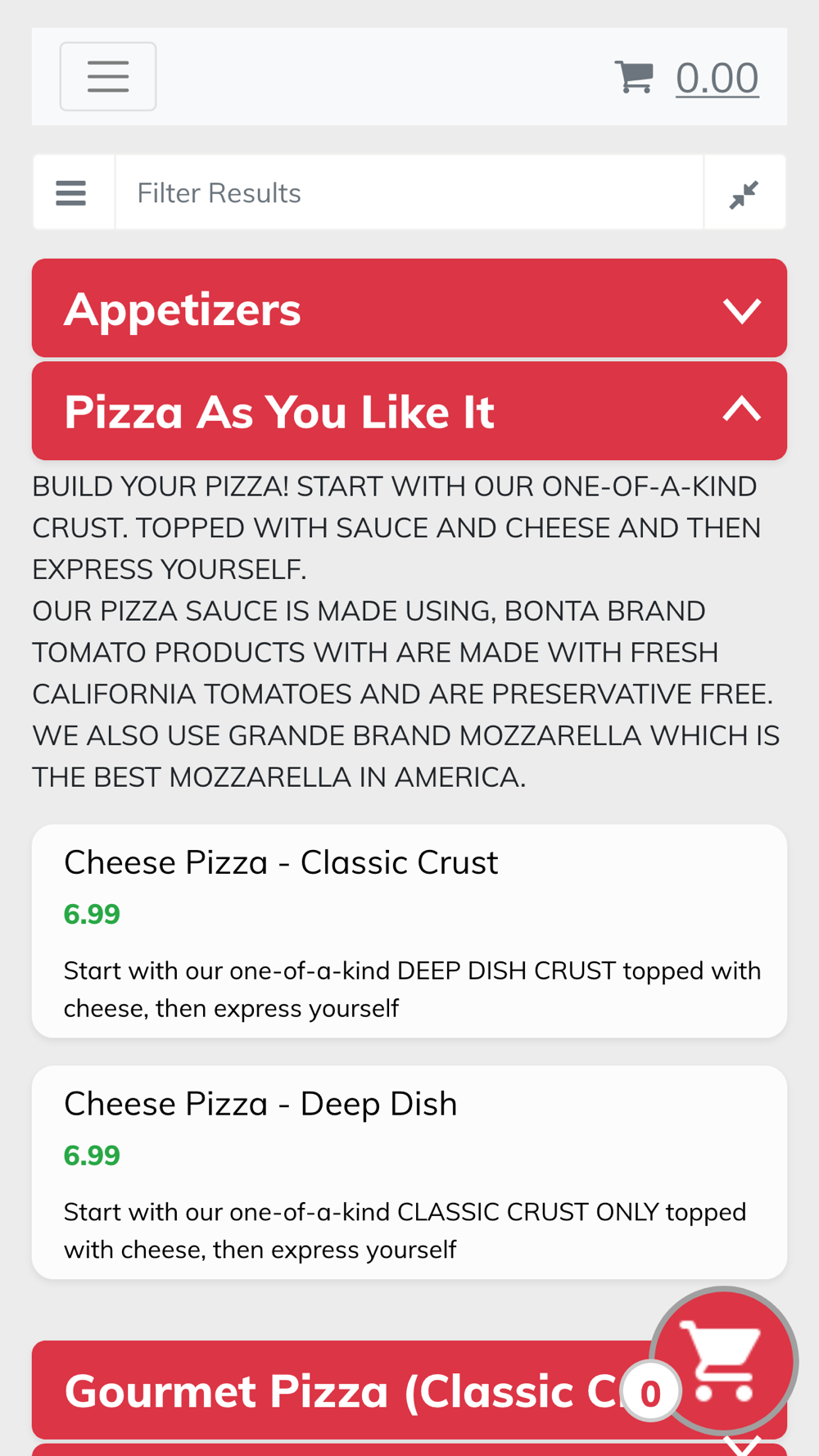Focus the Filter Results field
This screenshot has width=819, height=1456.
click(409, 192)
